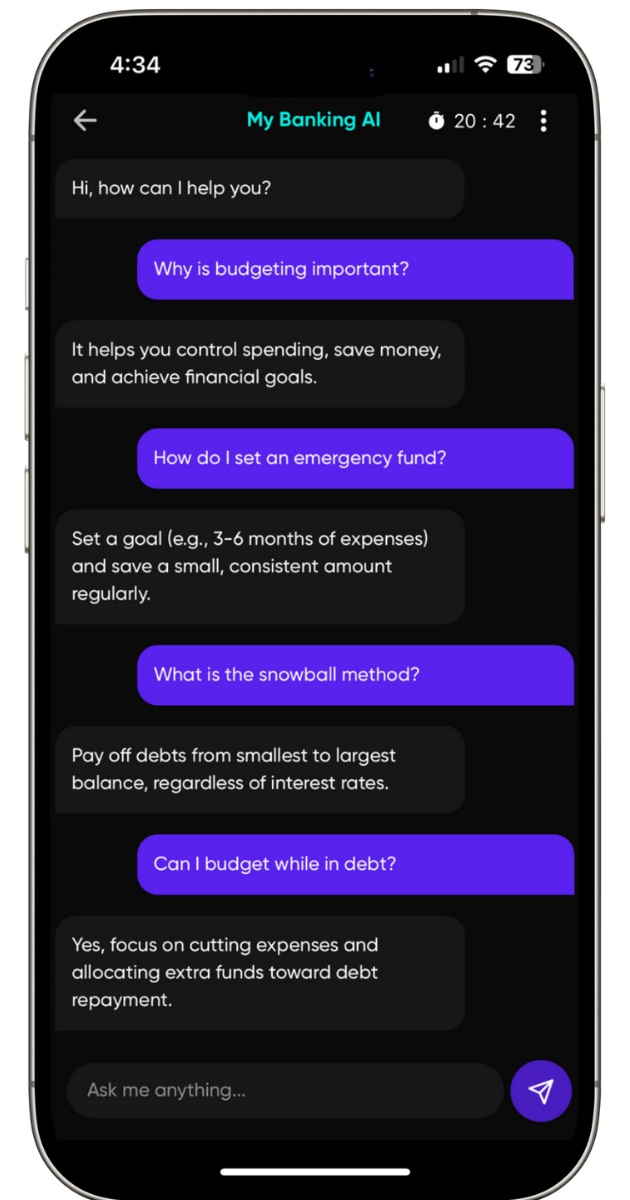The image size is (630, 1200).
Task: Go back using the top-left arrow
Action: [x=85, y=121]
